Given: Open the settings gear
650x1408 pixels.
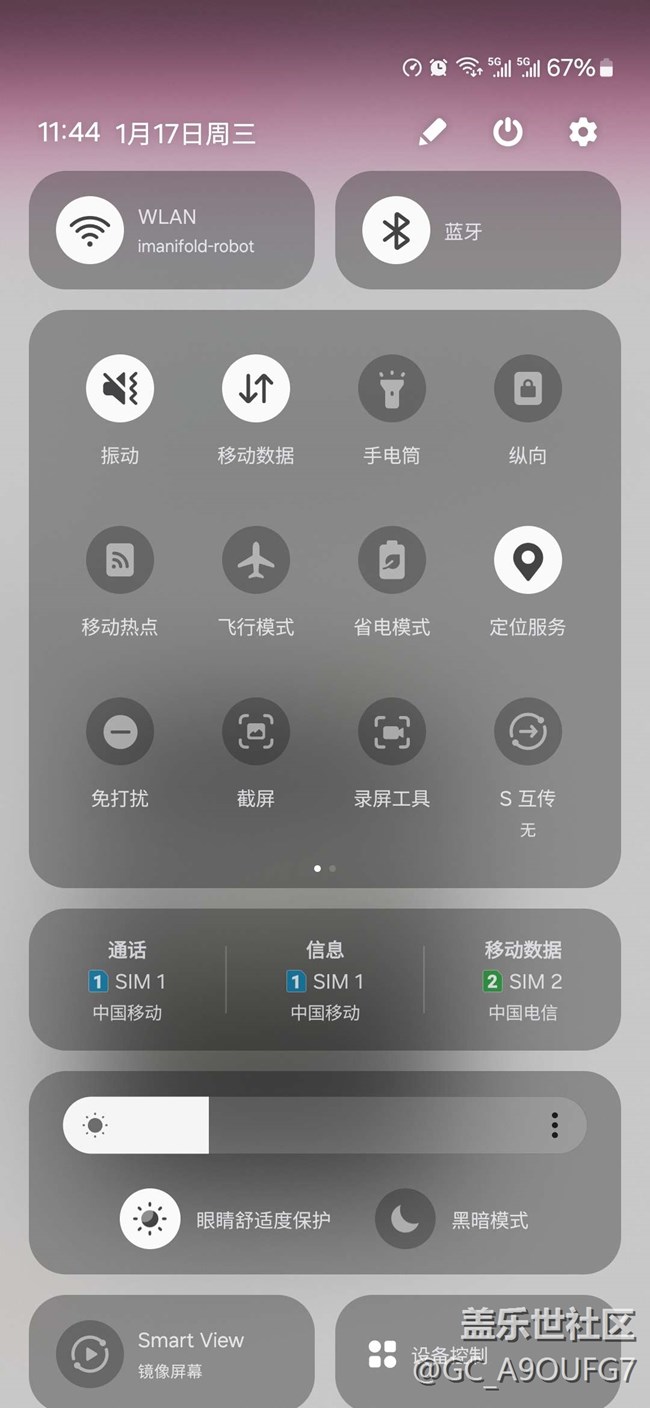Looking at the screenshot, I should point(583,132).
